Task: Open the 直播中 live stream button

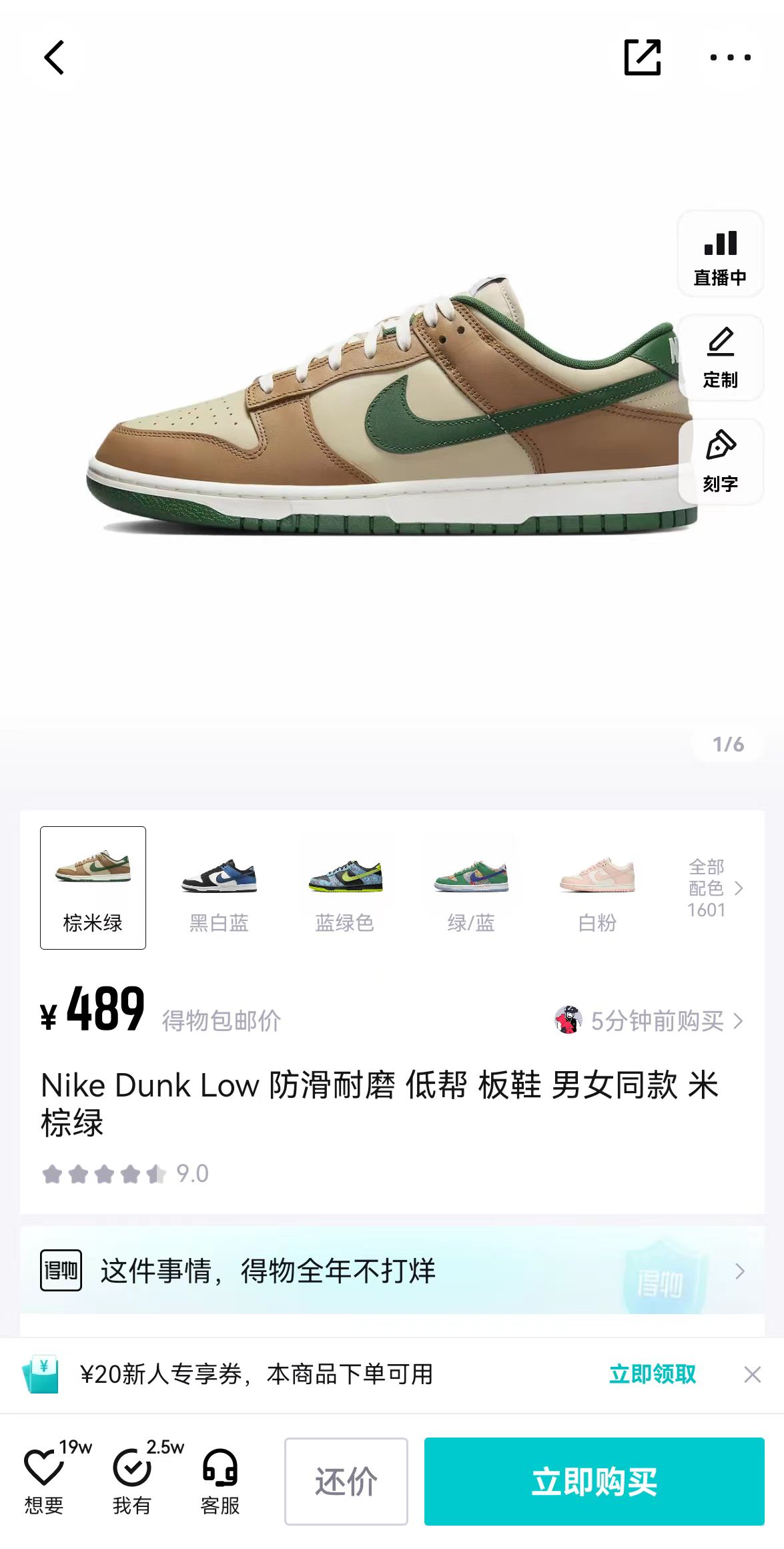Action: (x=720, y=254)
